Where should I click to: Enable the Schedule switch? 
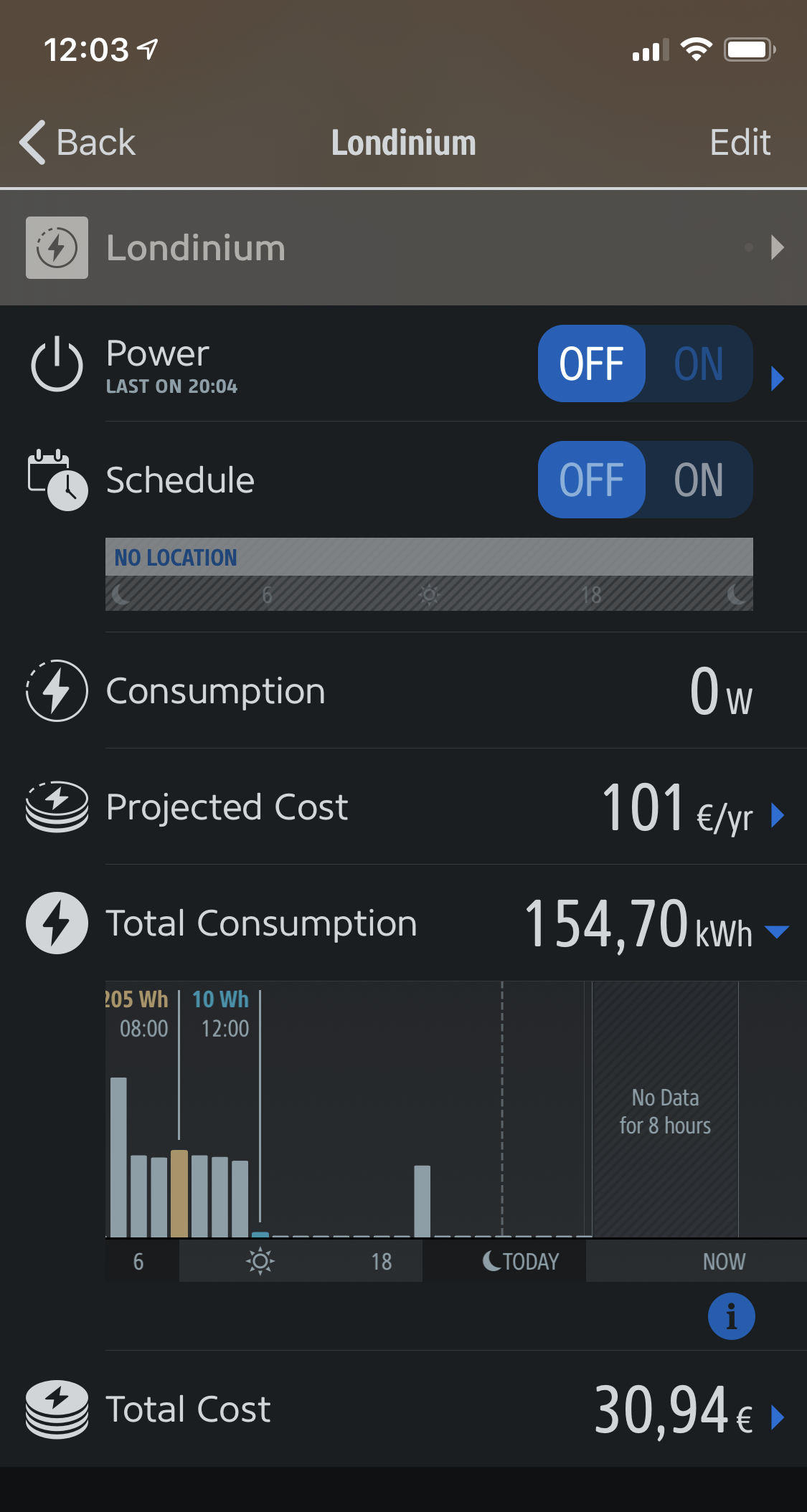(x=699, y=480)
